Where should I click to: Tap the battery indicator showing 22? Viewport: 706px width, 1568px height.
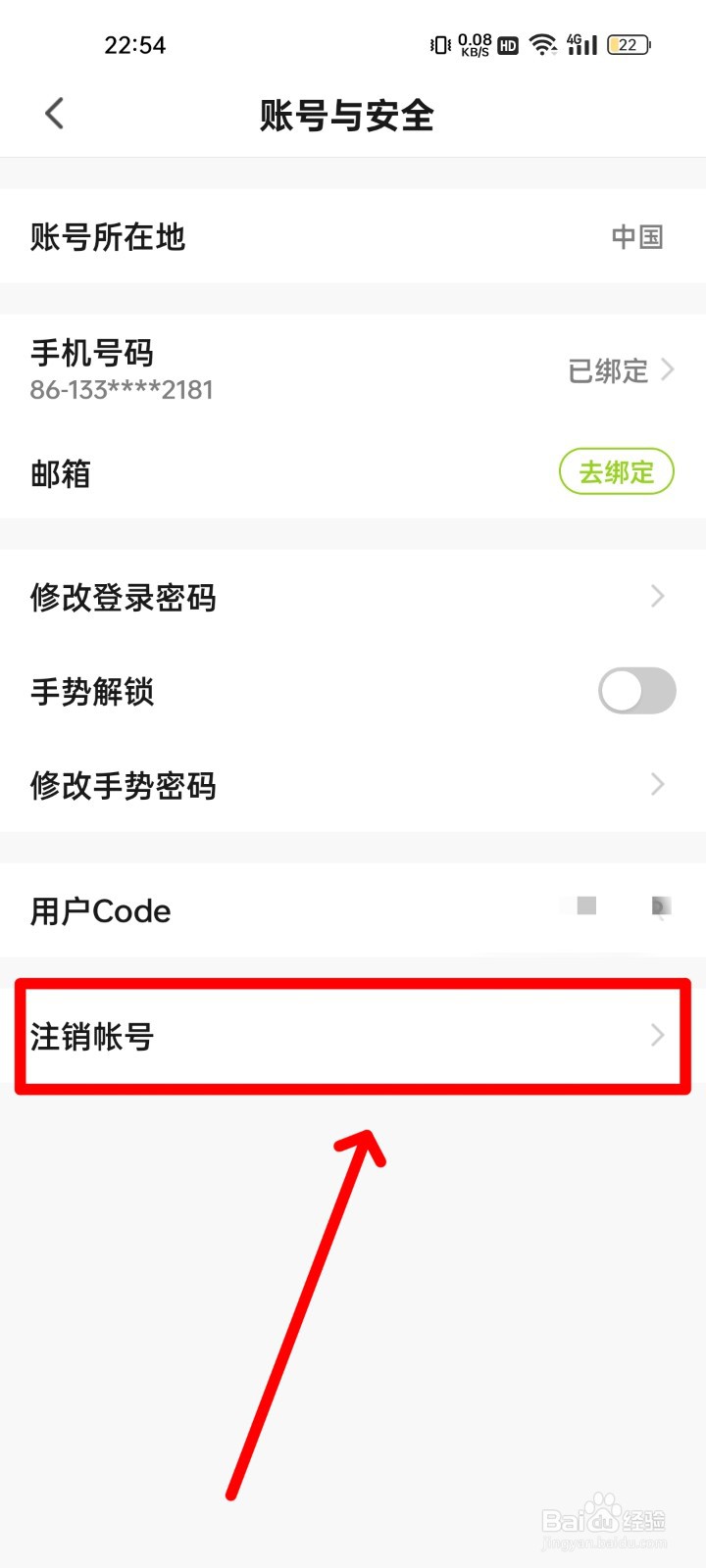[627, 44]
